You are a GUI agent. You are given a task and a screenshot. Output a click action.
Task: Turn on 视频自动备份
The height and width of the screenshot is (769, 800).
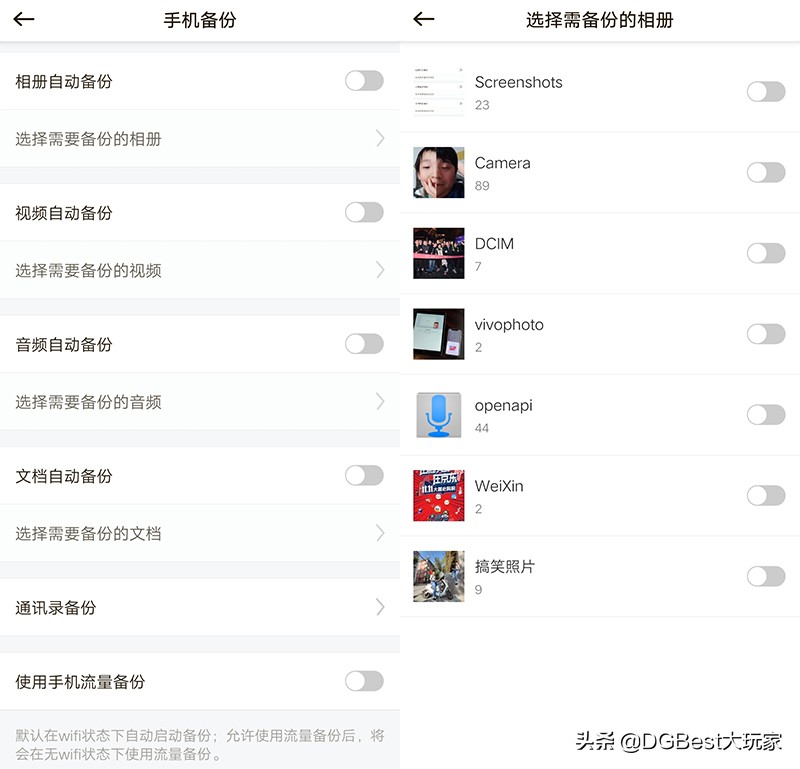pos(364,212)
